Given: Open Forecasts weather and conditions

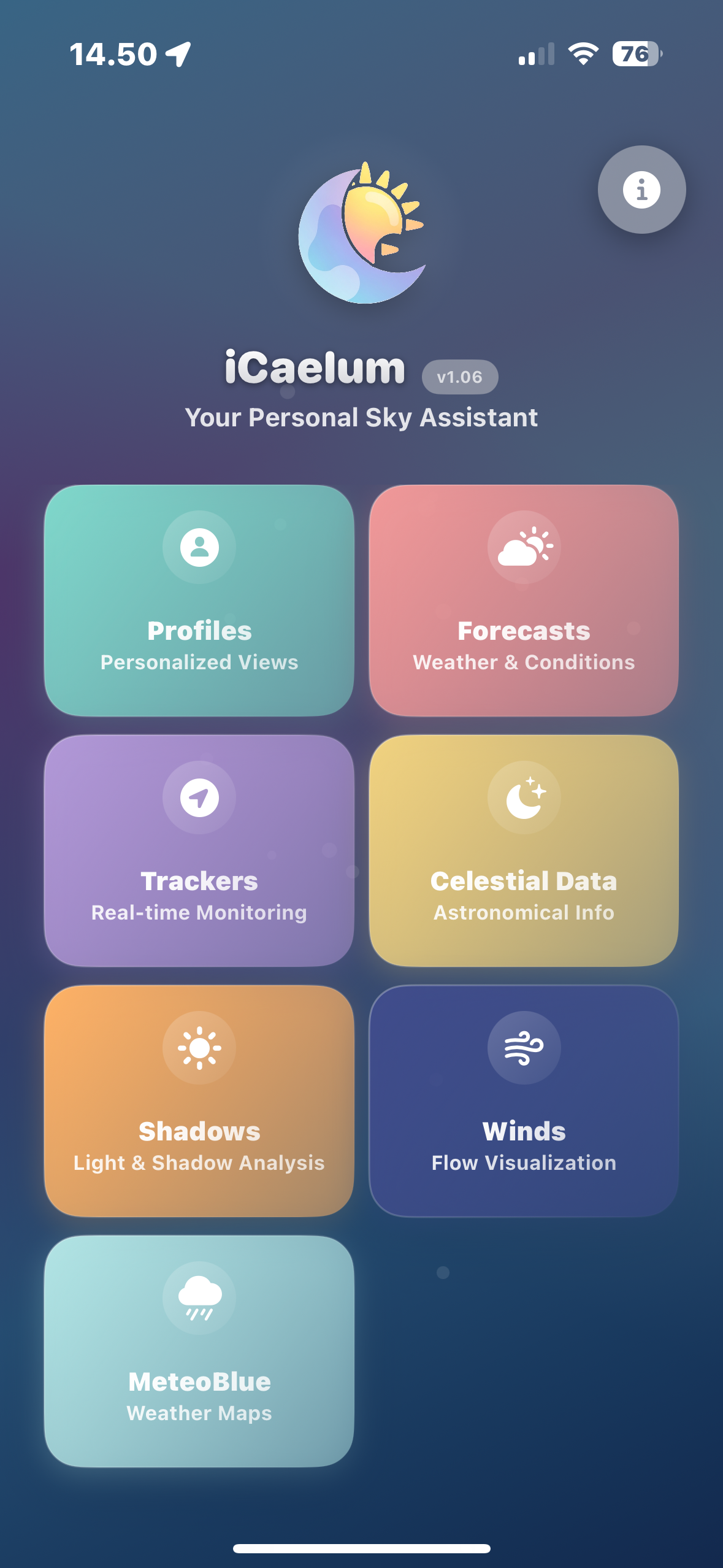Looking at the screenshot, I should [x=524, y=600].
